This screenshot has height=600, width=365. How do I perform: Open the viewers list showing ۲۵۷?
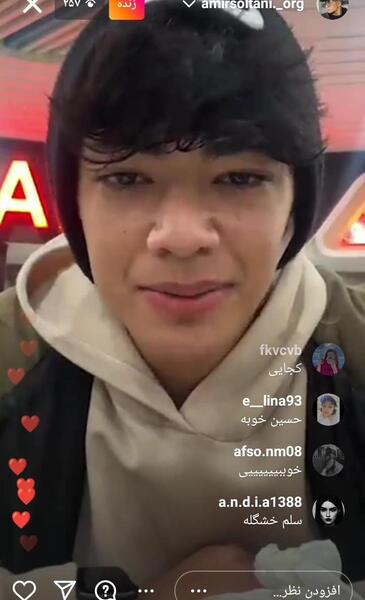80,5
